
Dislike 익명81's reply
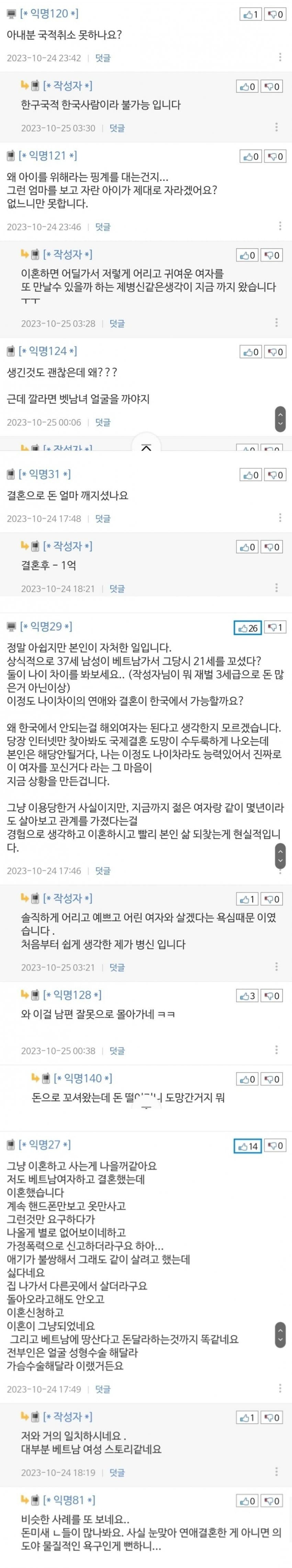[x=272, y=1501]
